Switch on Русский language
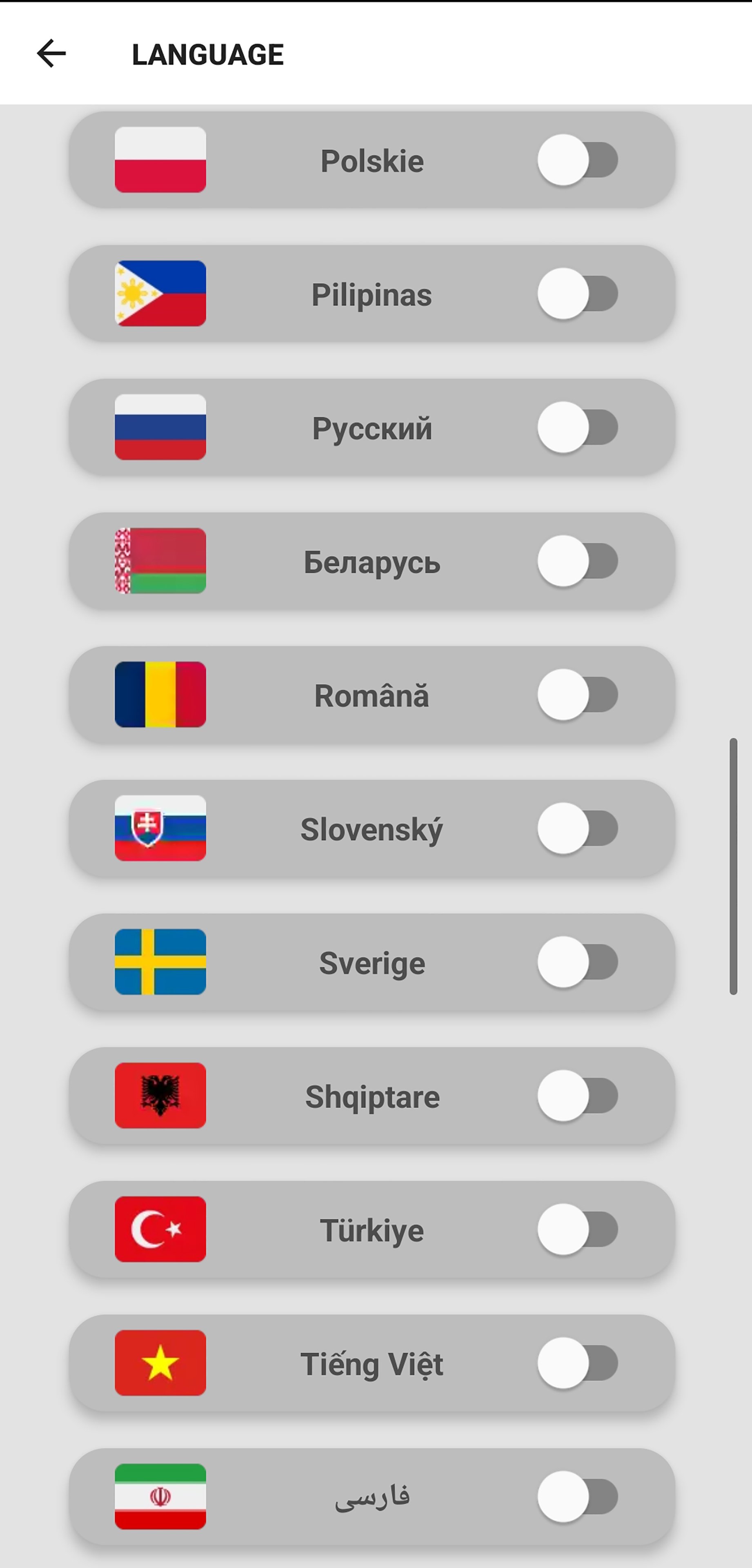This screenshot has width=752, height=1568. (577, 427)
